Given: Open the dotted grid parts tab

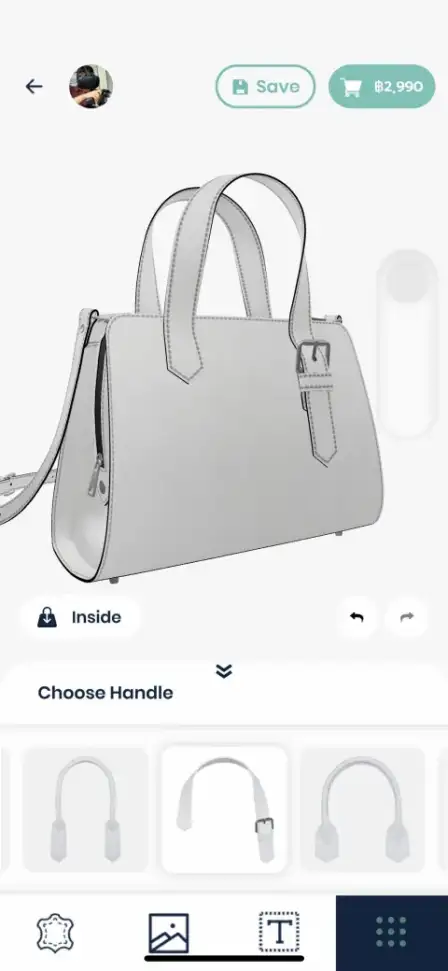Looking at the screenshot, I should [x=392, y=933].
